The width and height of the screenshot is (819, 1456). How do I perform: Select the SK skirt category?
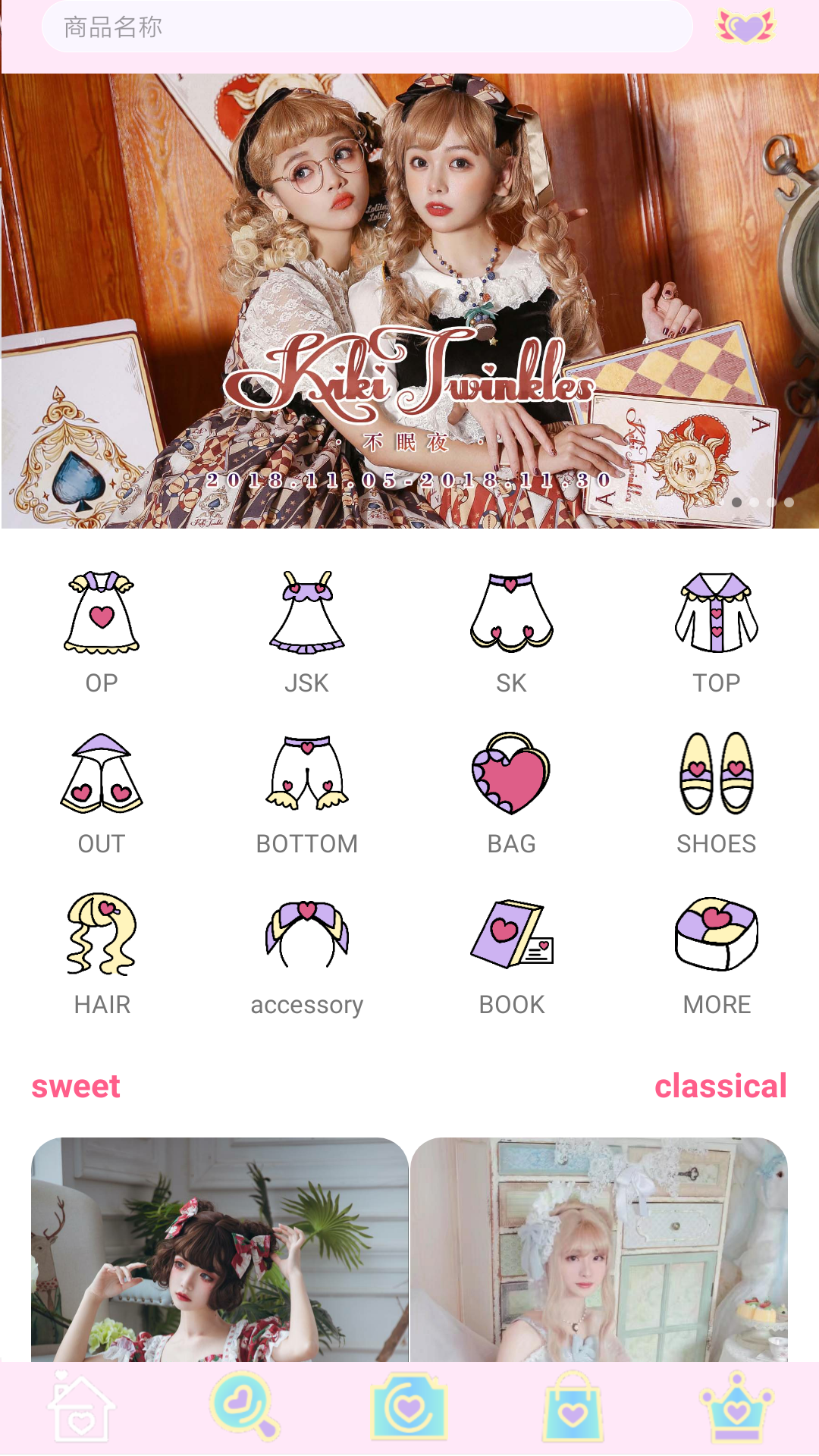511,631
